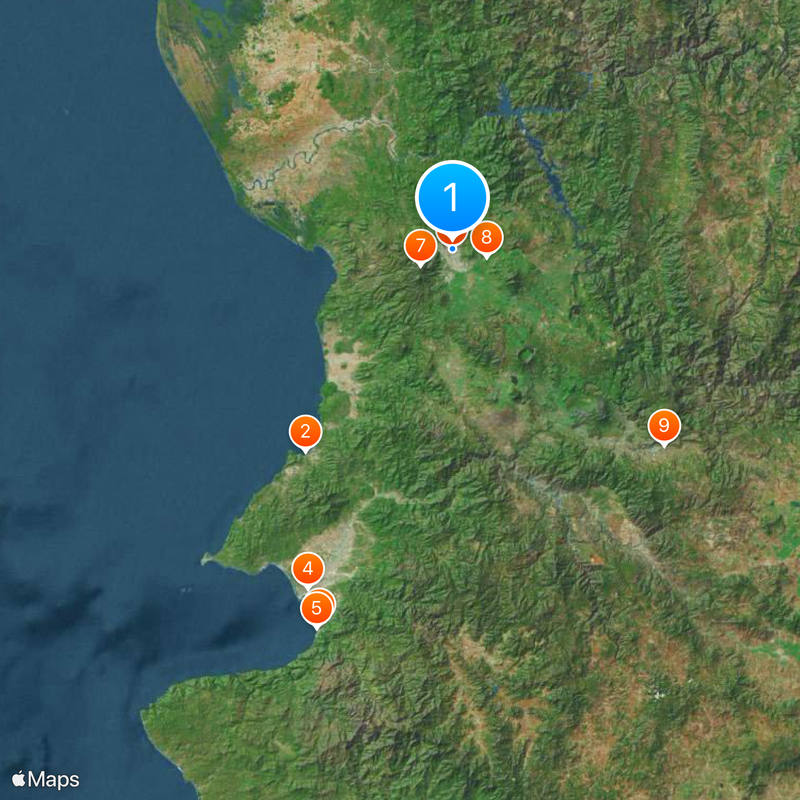800x800 pixels.
Task: Select map pin number 9
Action: coord(663,425)
